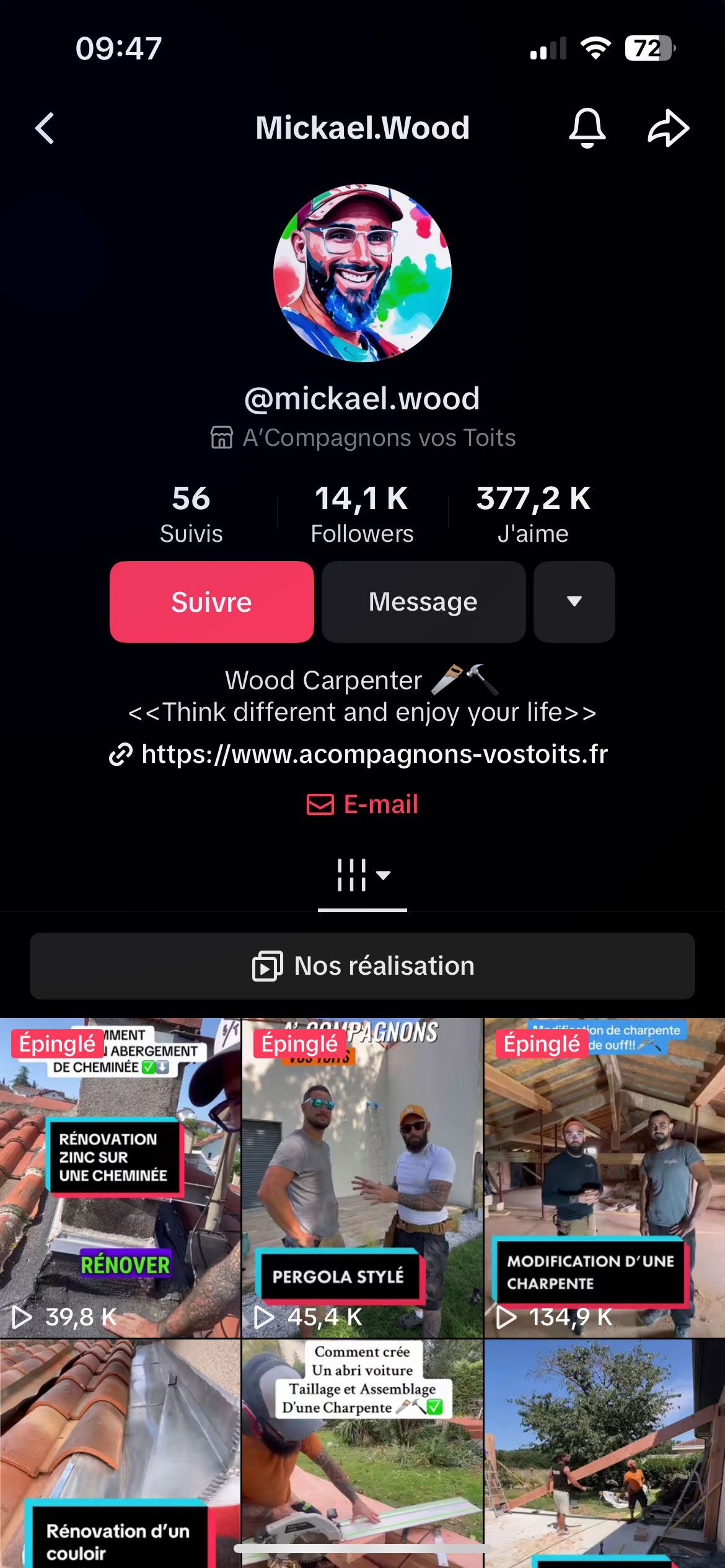Contact via the E-mail link
Image resolution: width=725 pixels, height=1568 pixels.
pyautogui.click(x=363, y=804)
